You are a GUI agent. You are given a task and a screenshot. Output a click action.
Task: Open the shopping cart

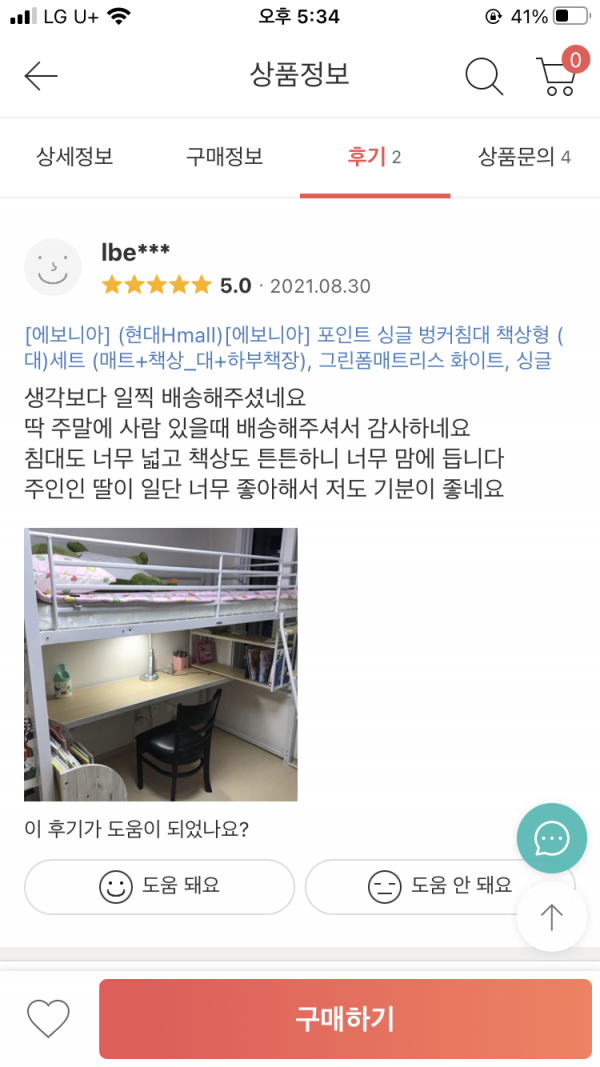(x=558, y=76)
